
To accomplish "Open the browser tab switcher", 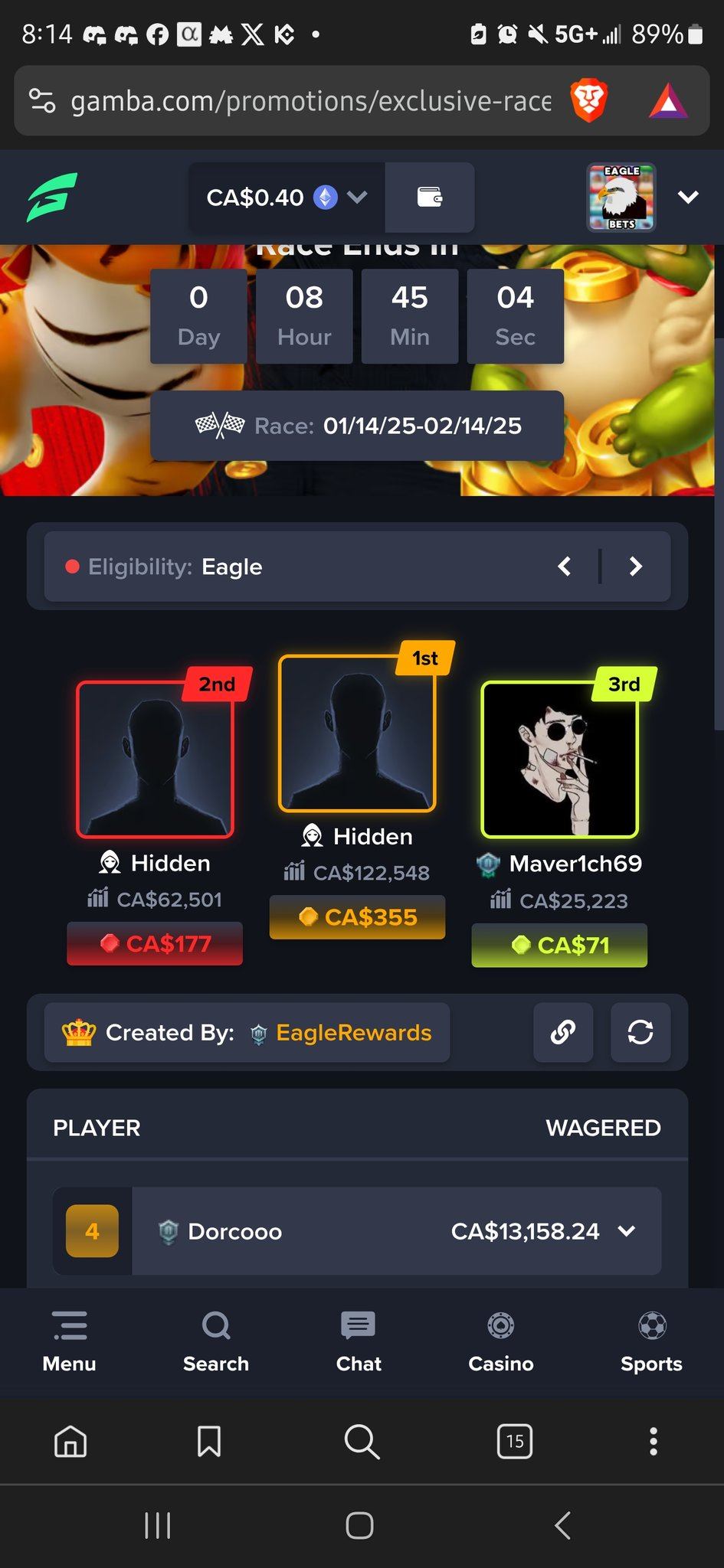I will [x=515, y=1442].
